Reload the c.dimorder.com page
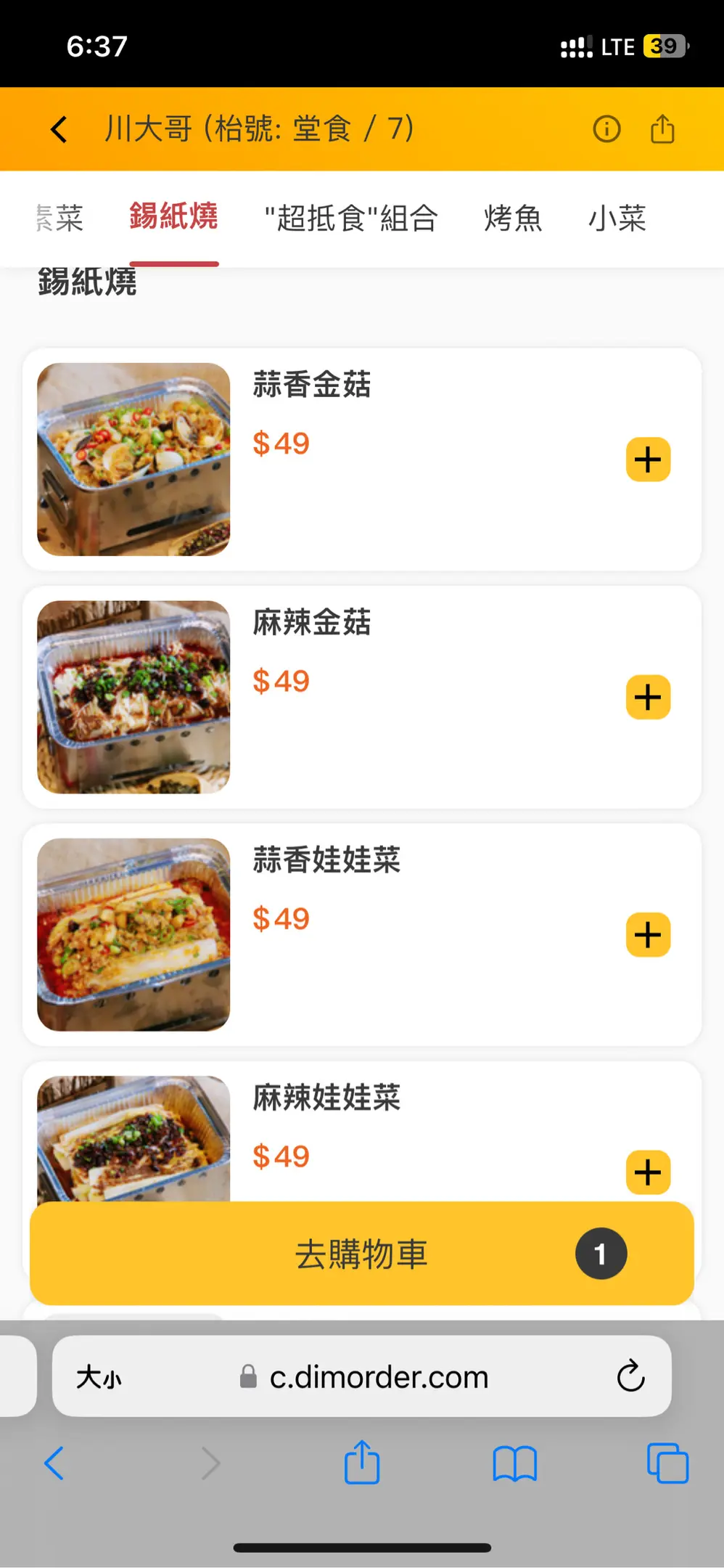The width and height of the screenshot is (724, 1568). point(630,1376)
